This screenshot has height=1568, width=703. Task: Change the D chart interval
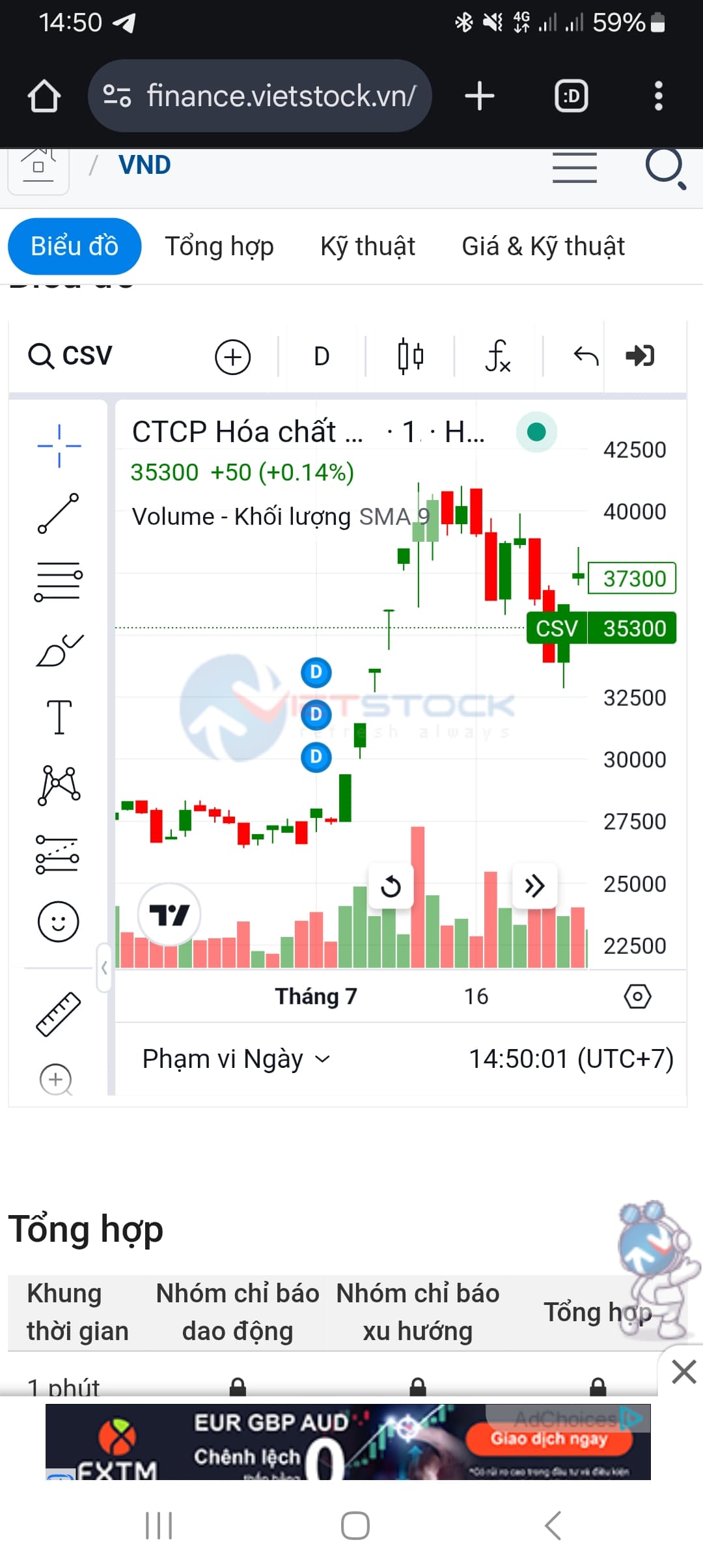tap(322, 357)
